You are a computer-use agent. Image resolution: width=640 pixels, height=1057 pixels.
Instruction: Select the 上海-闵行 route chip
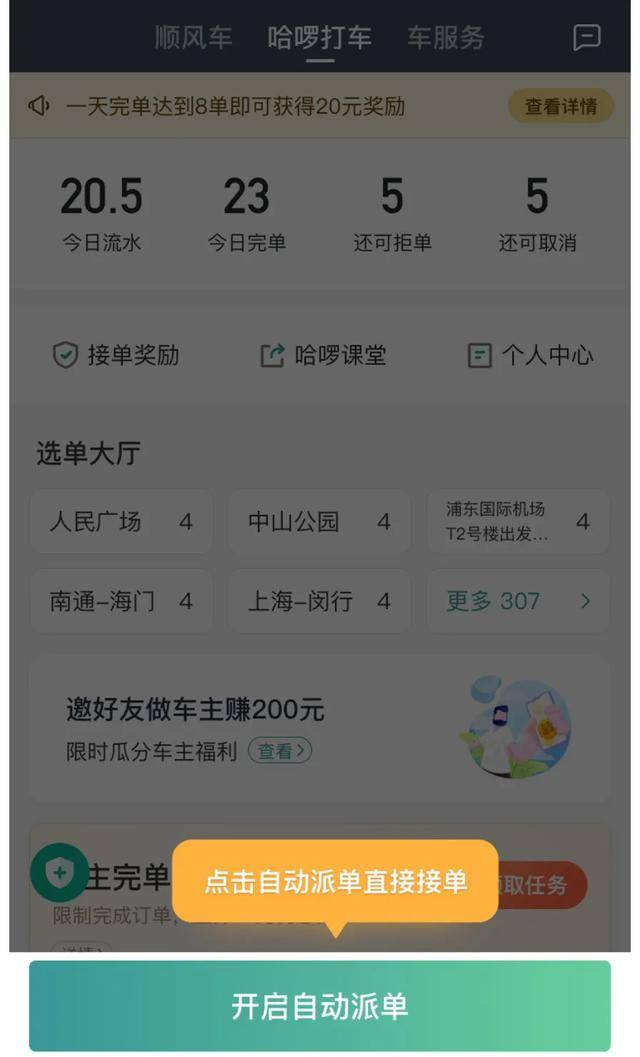319,601
